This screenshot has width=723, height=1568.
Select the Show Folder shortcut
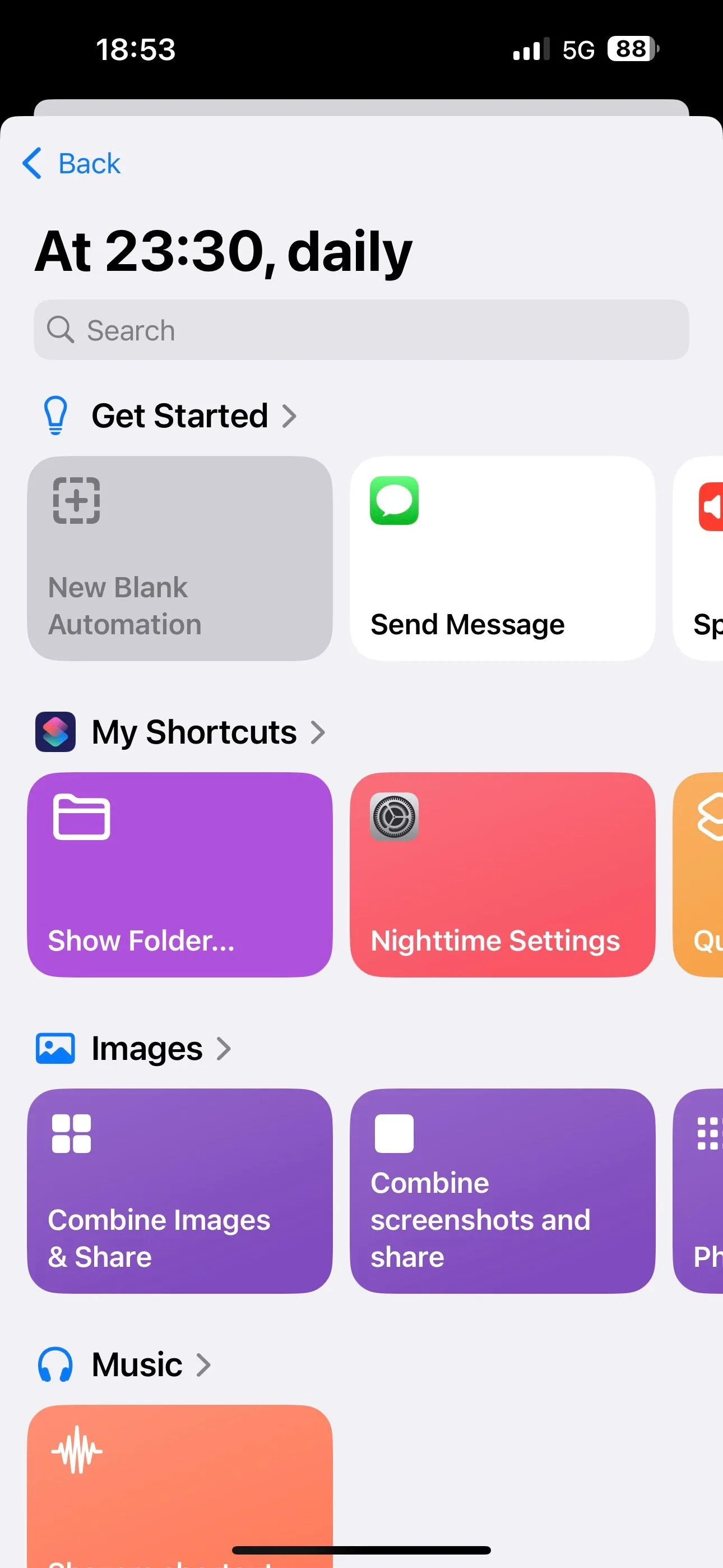point(179,874)
